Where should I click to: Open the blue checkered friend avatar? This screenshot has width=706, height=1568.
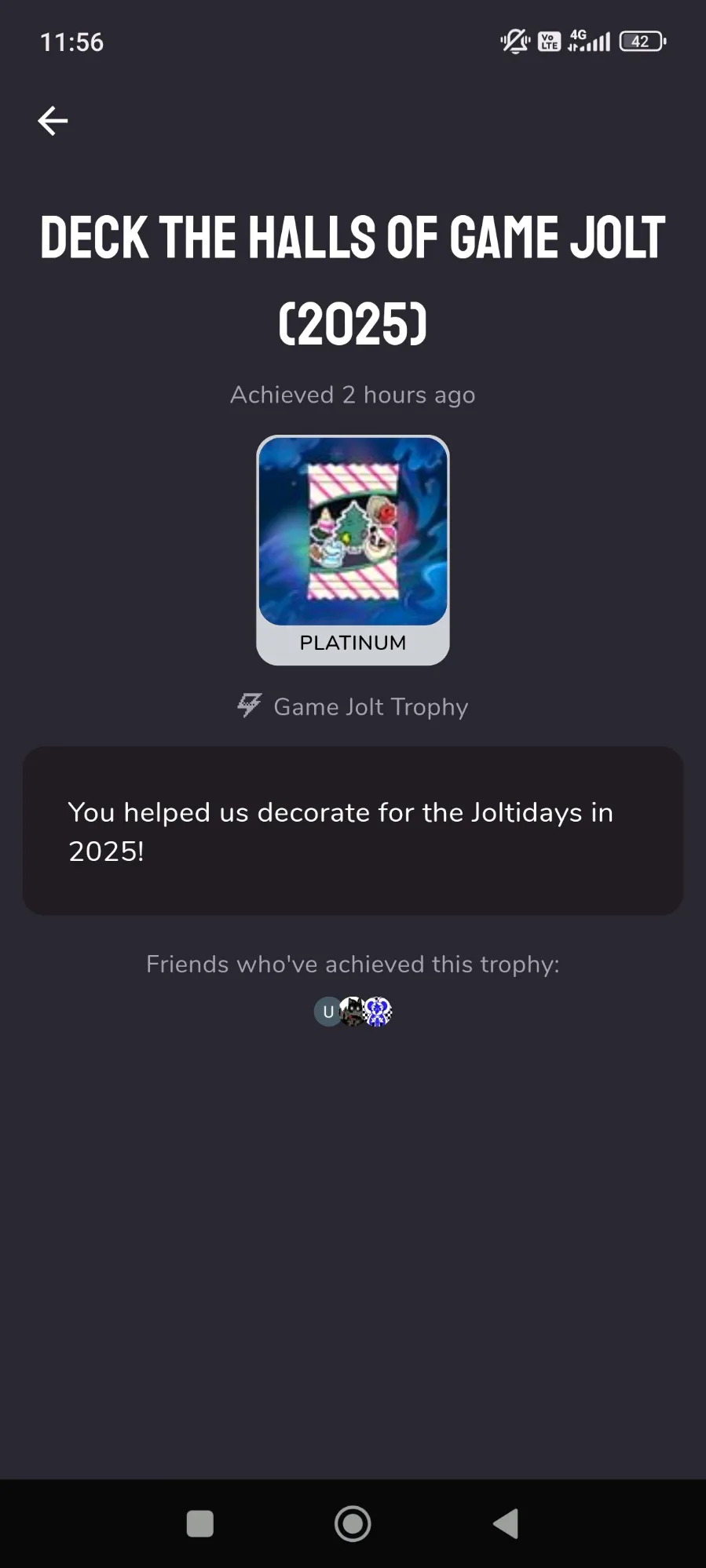point(379,1012)
